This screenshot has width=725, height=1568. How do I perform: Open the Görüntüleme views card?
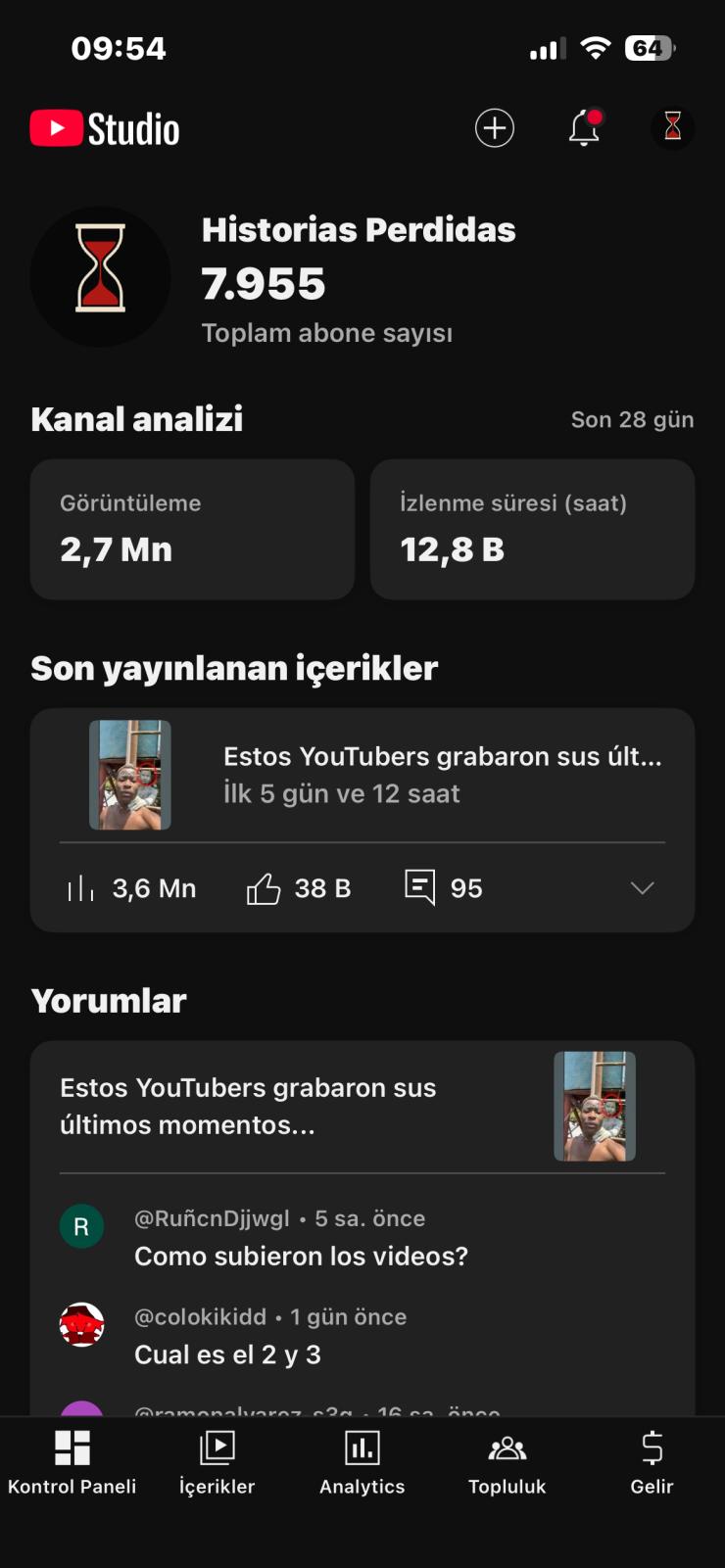coord(192,530)
